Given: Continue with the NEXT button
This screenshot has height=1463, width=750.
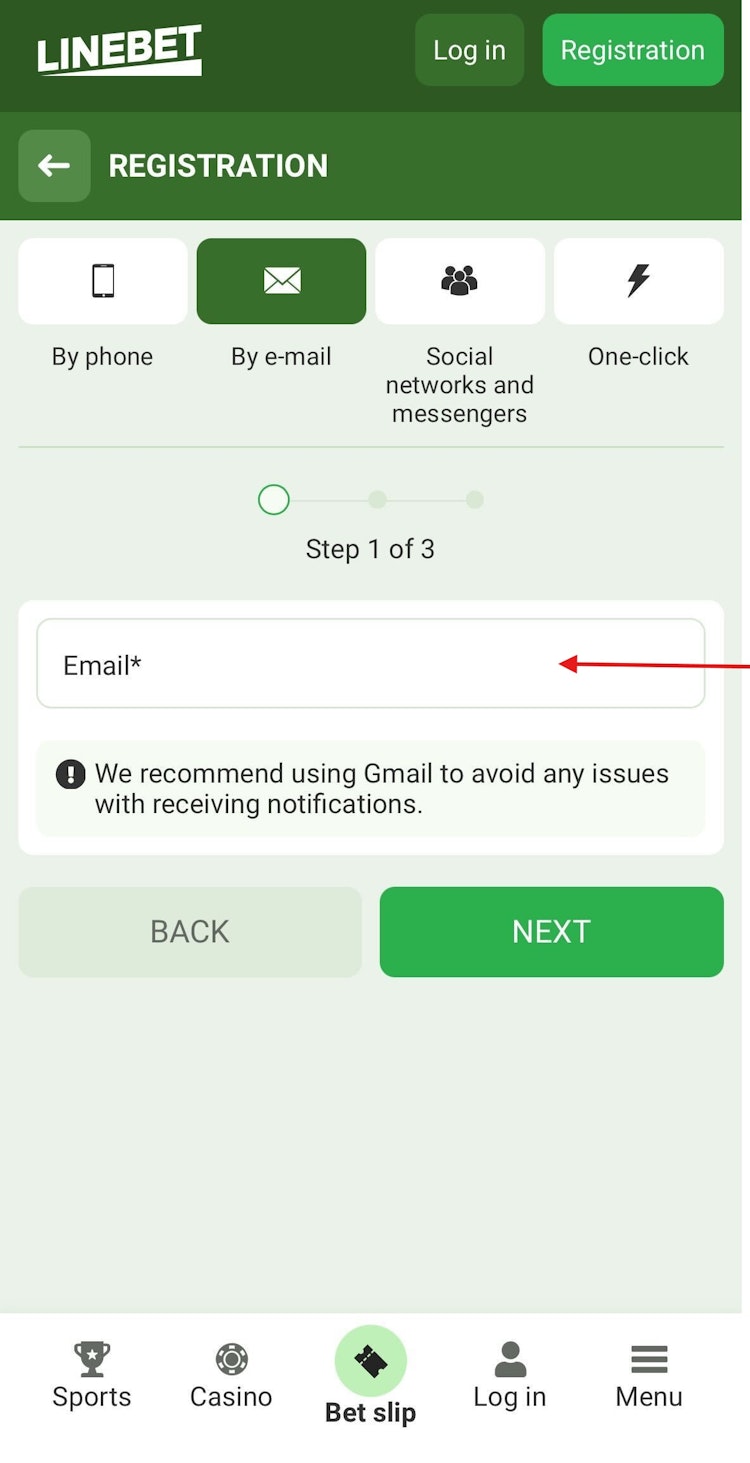Looking at the screenshot, I should [551, 932].
